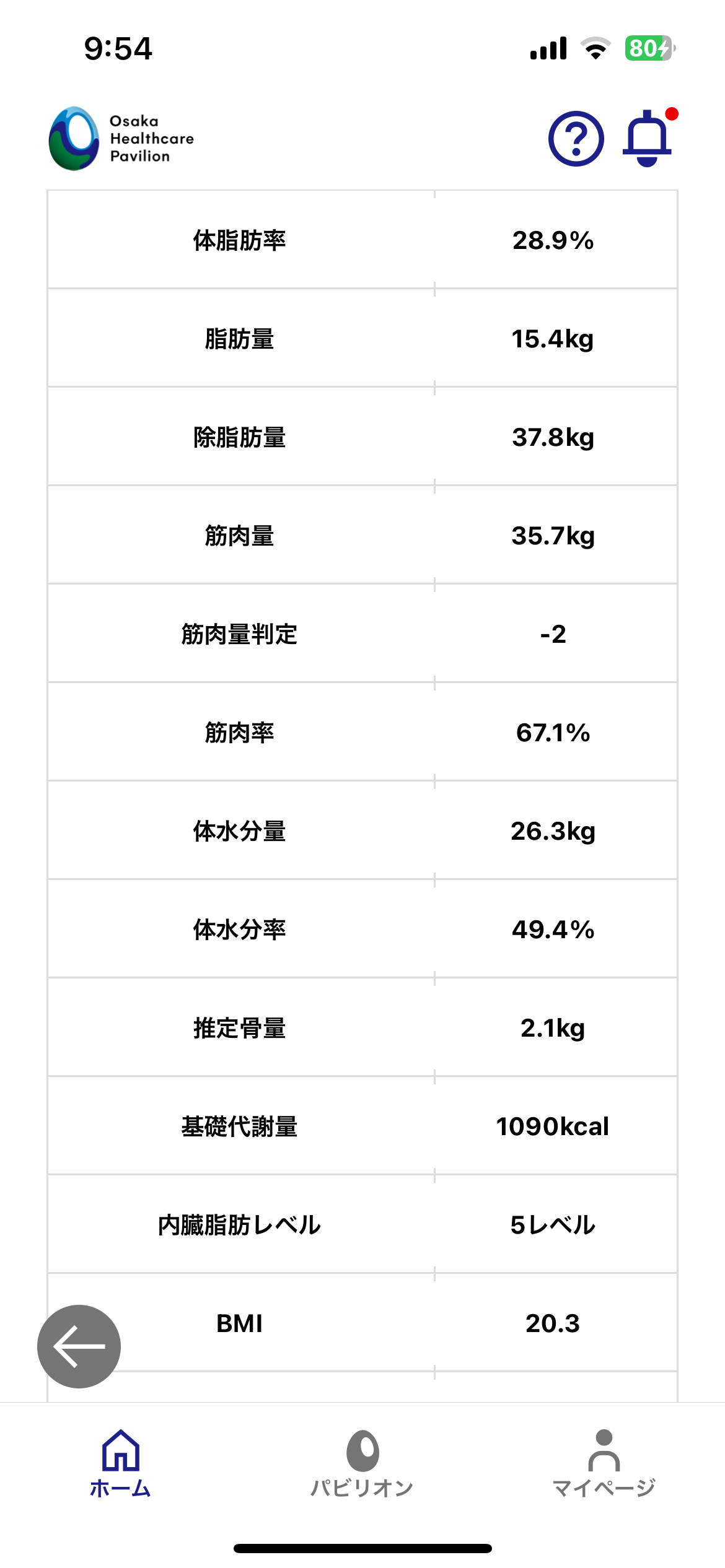Open the notifications bell

[648, 139]
